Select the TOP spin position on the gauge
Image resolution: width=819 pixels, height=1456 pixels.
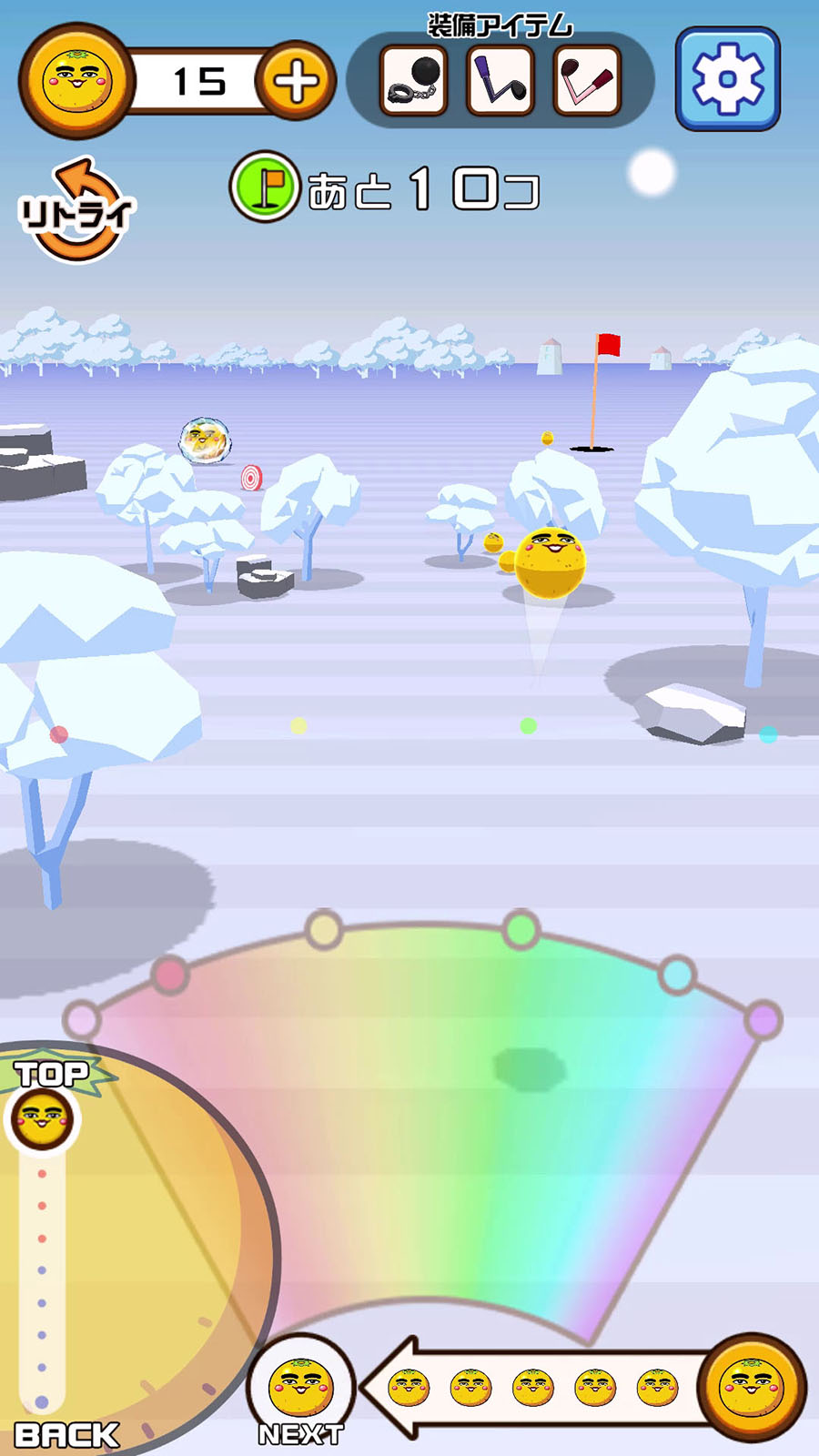43,1117
